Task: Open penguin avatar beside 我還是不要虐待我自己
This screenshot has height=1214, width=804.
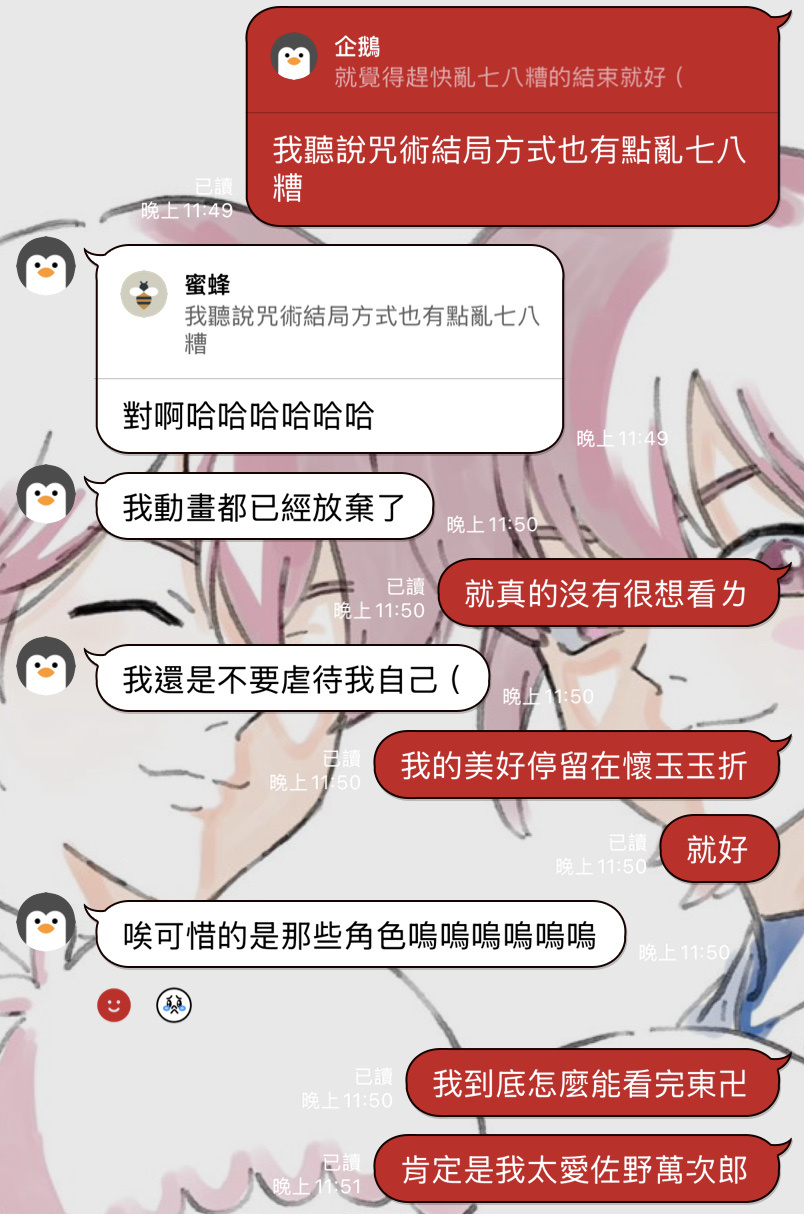Action: click(x=46, y=666)
